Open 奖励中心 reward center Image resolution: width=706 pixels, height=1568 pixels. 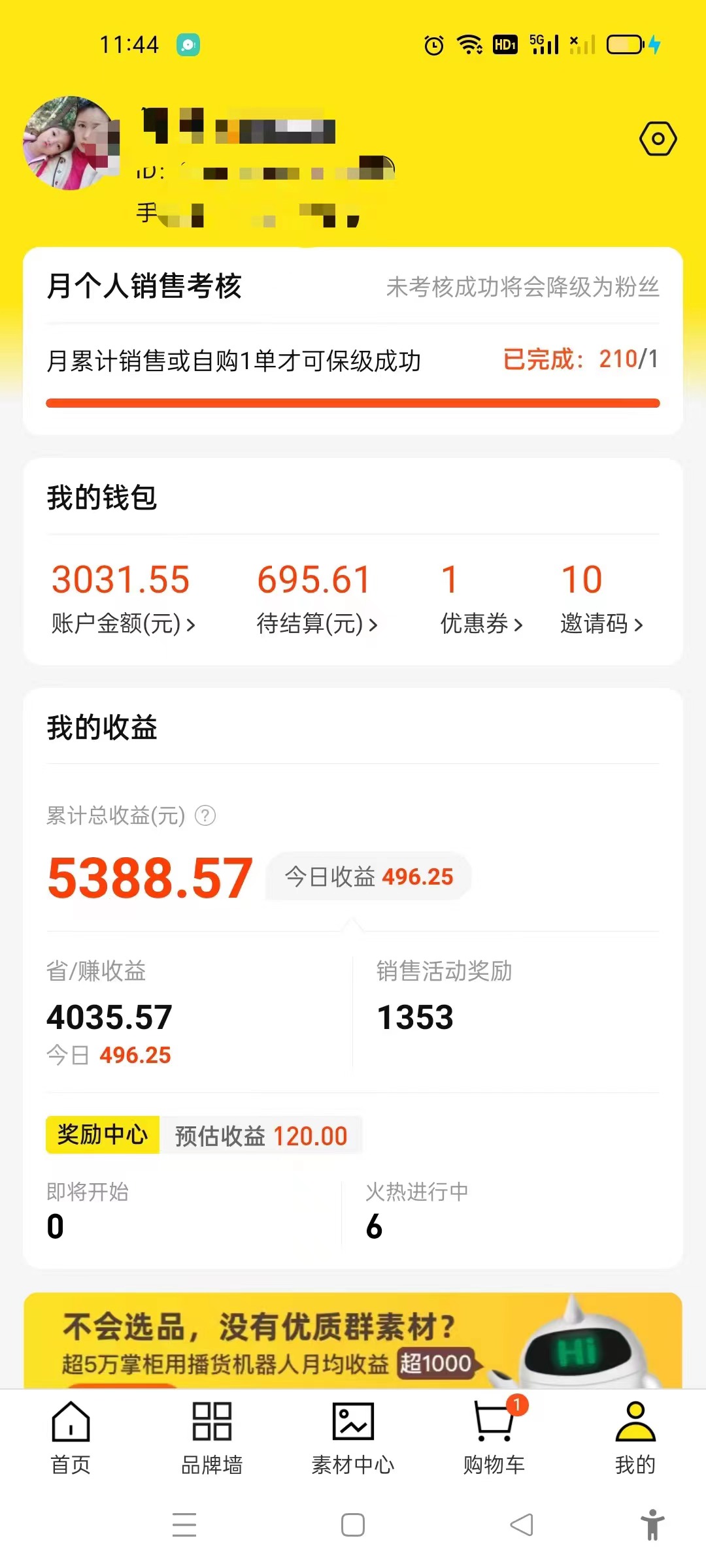pyautogui.click(x=103, y=1135)
